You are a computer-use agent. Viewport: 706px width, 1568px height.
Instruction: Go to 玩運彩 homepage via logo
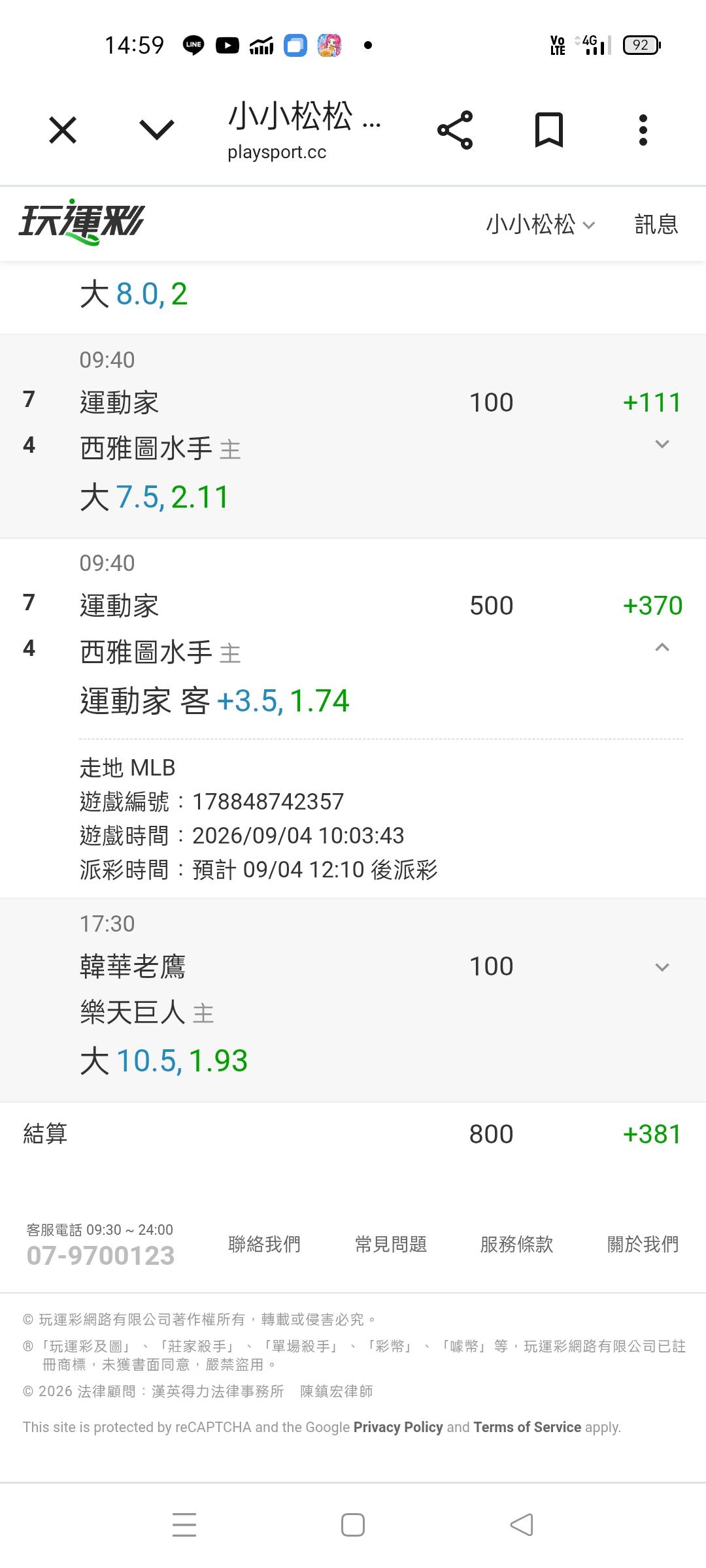tap(81, 223)
